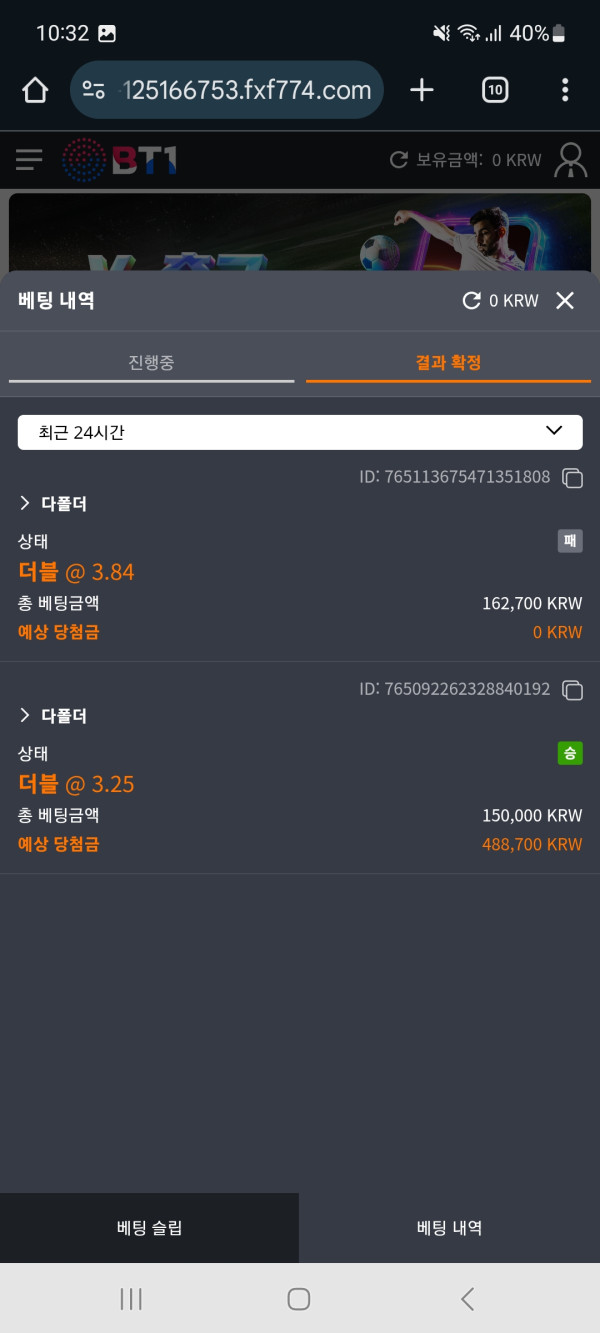Open the hamburger menu beside BT1 logo
600x1333 pixels.
tap(29, 159)
